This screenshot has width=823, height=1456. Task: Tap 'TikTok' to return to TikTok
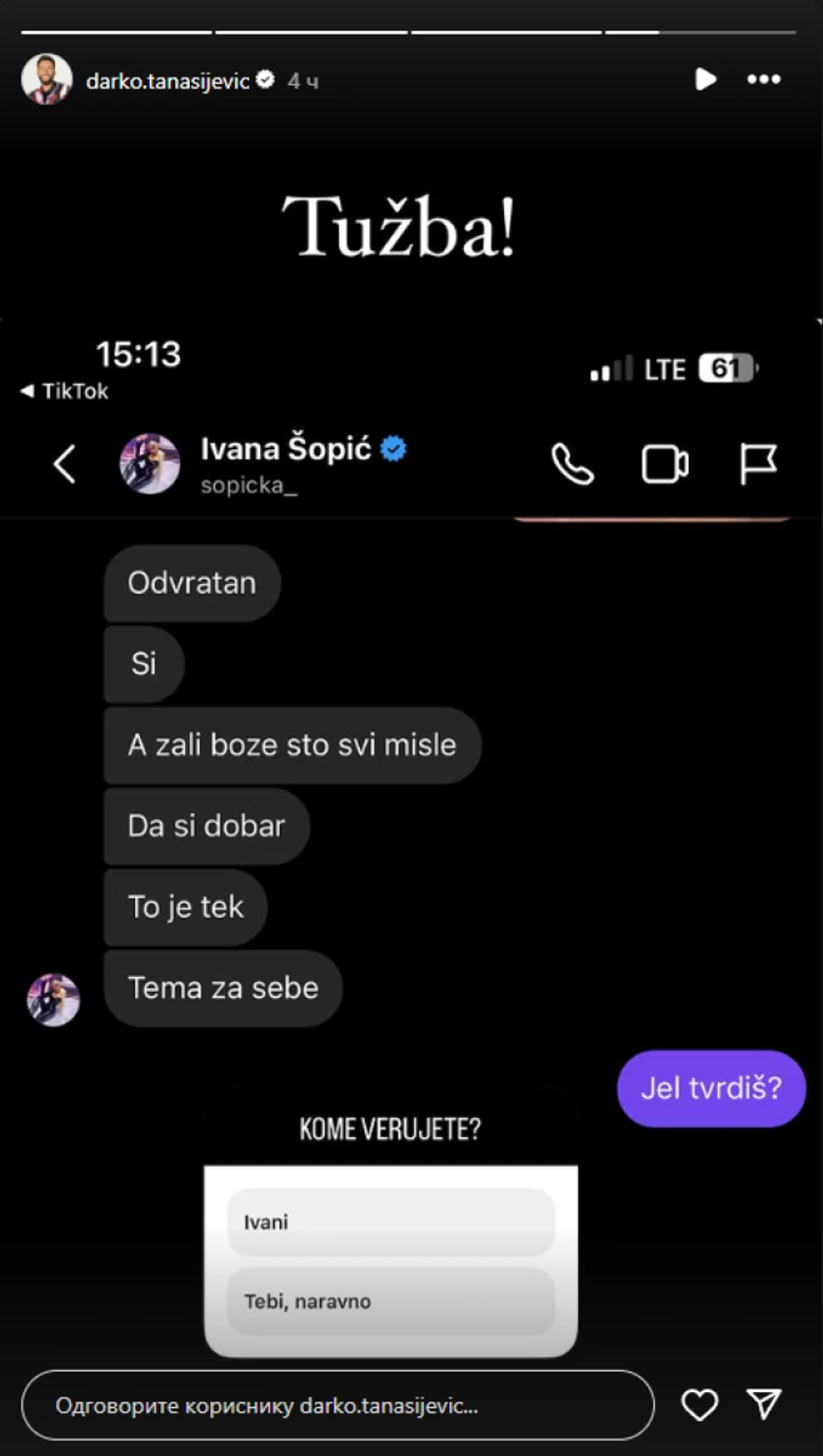pos(61,390)
